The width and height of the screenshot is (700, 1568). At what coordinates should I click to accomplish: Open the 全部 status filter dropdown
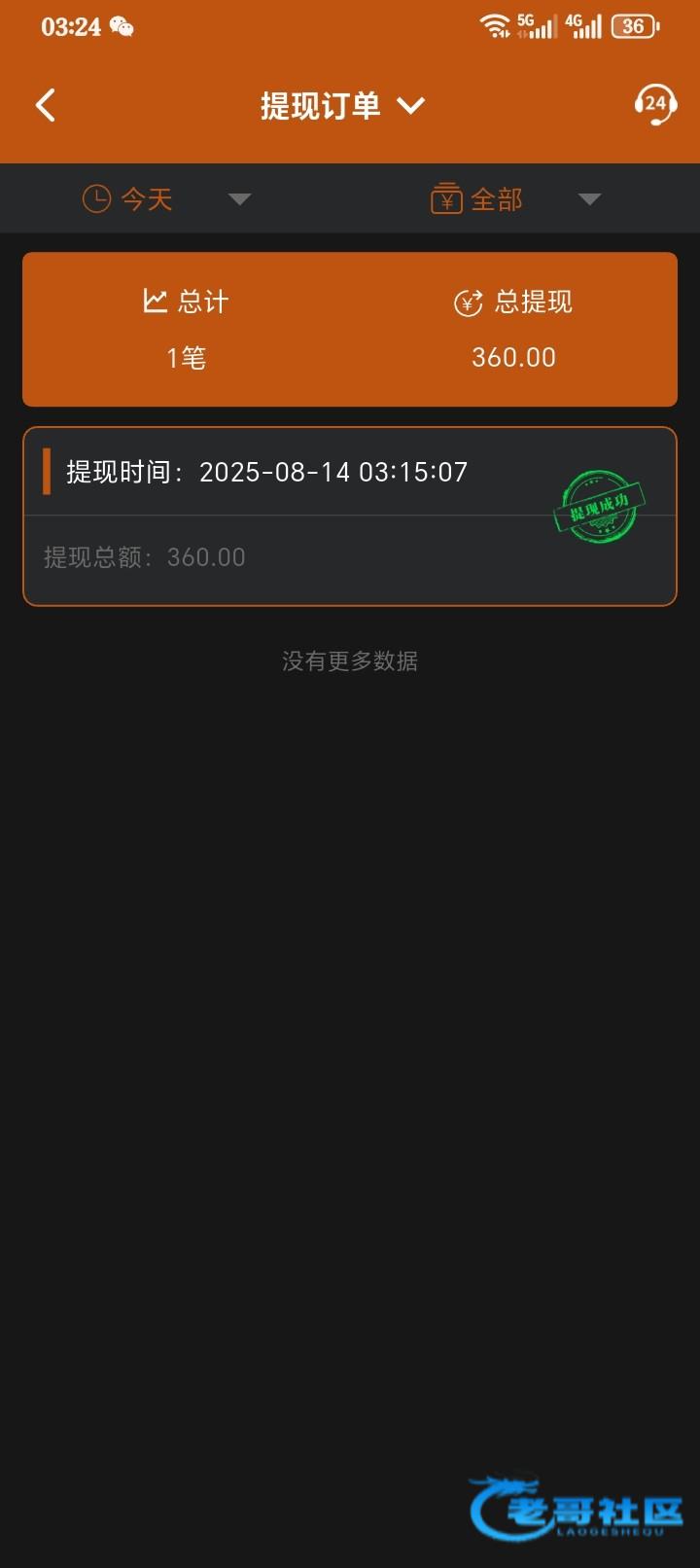515,199
